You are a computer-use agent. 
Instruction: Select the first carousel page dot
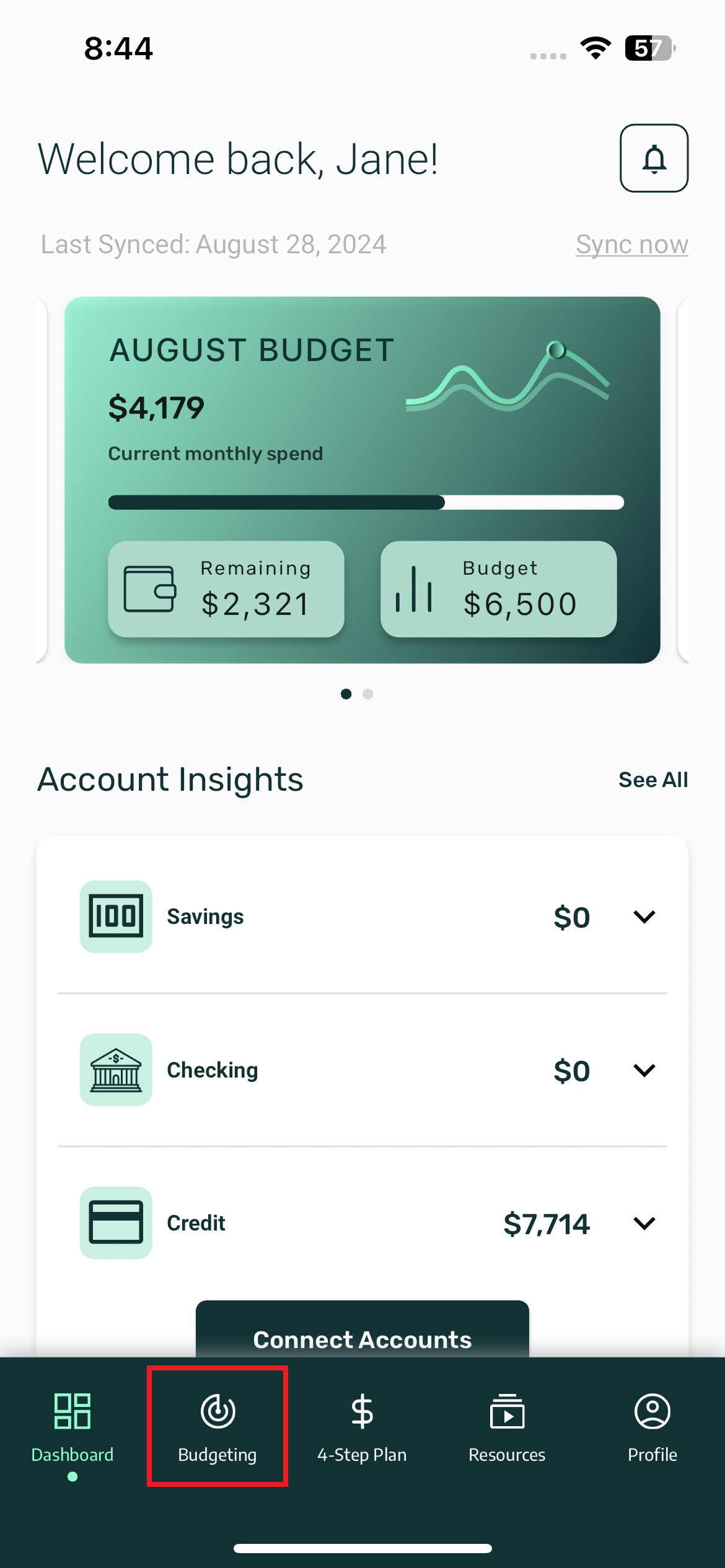point(346,694)
